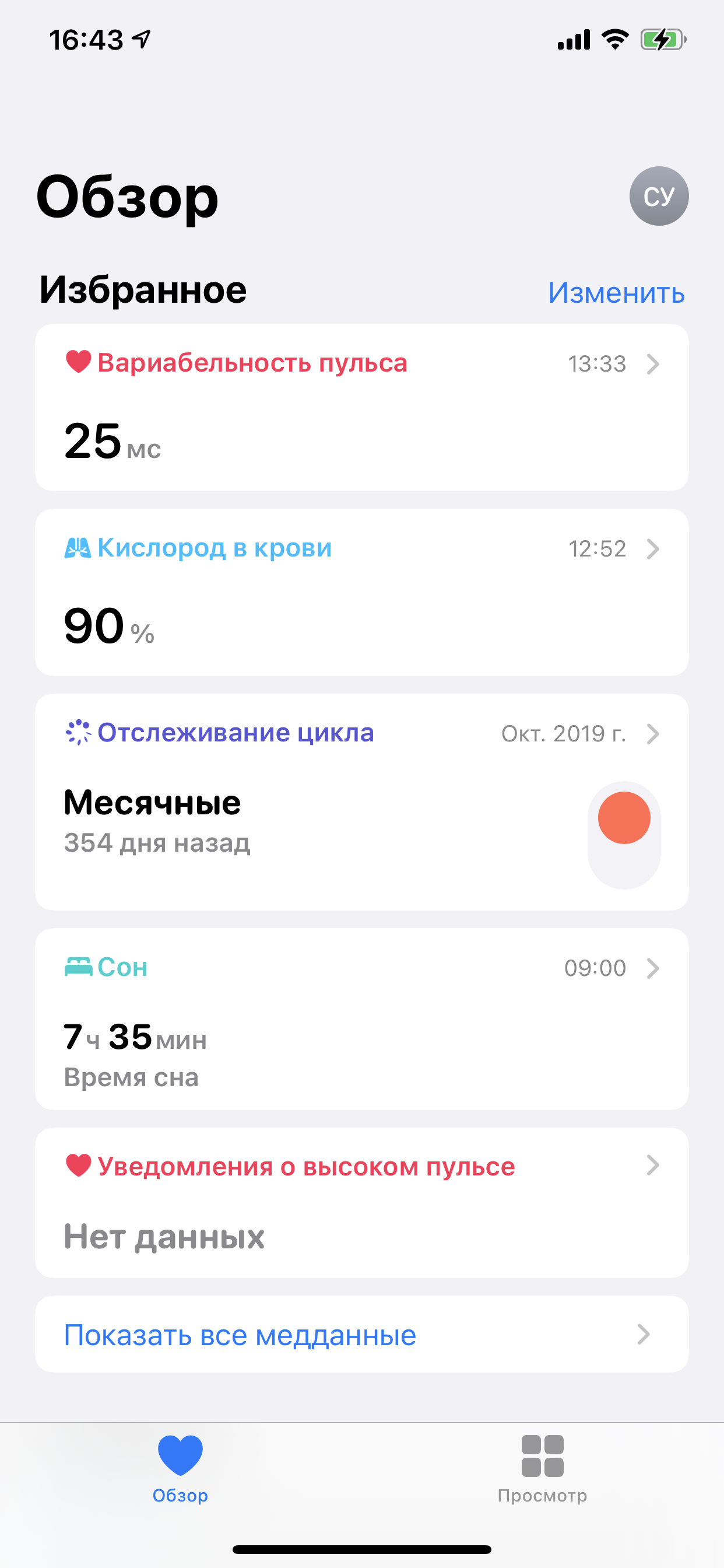Go to the Обзор tab

pyautogui.click(x=180, y=1468)
